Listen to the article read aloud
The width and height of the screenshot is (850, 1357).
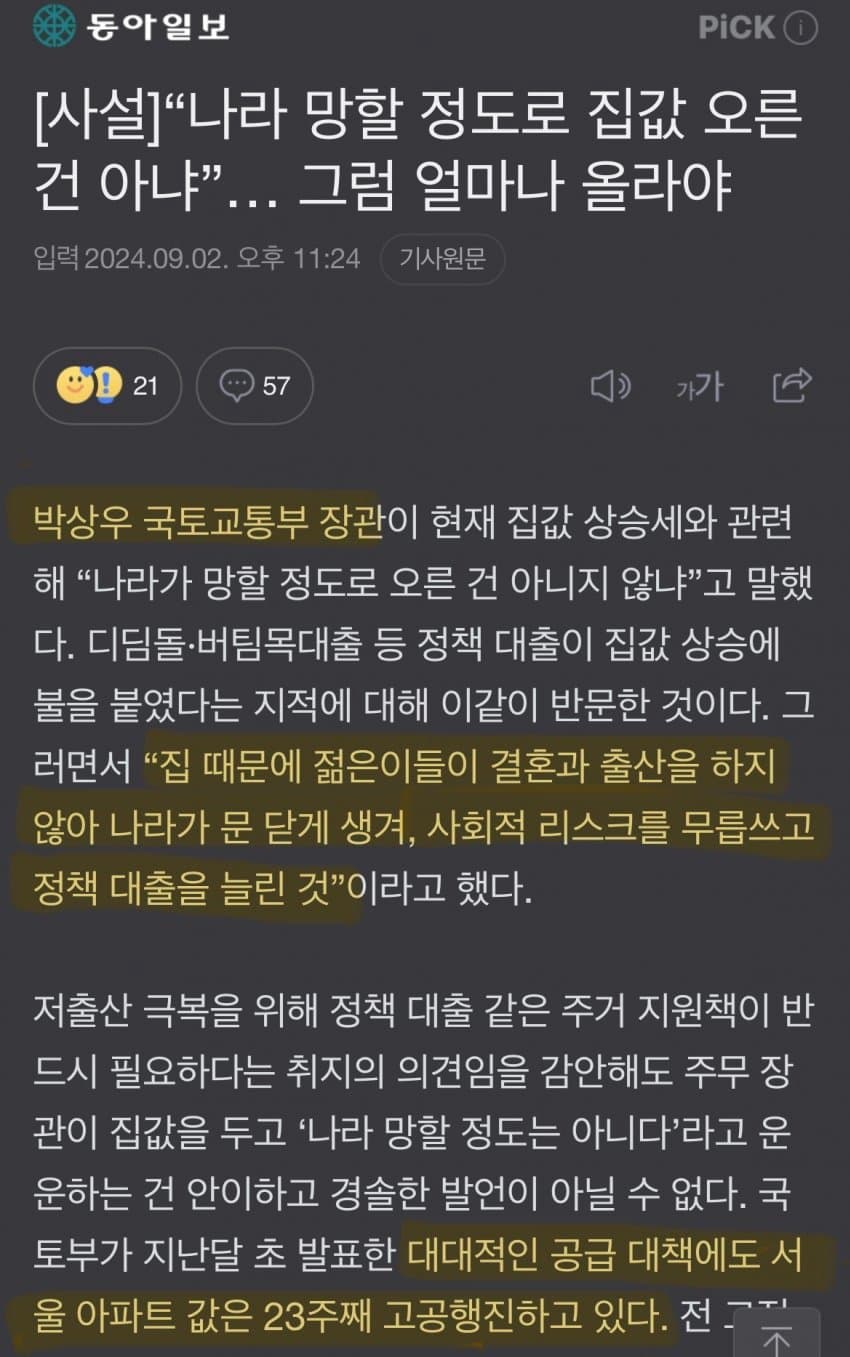[610, 386]
